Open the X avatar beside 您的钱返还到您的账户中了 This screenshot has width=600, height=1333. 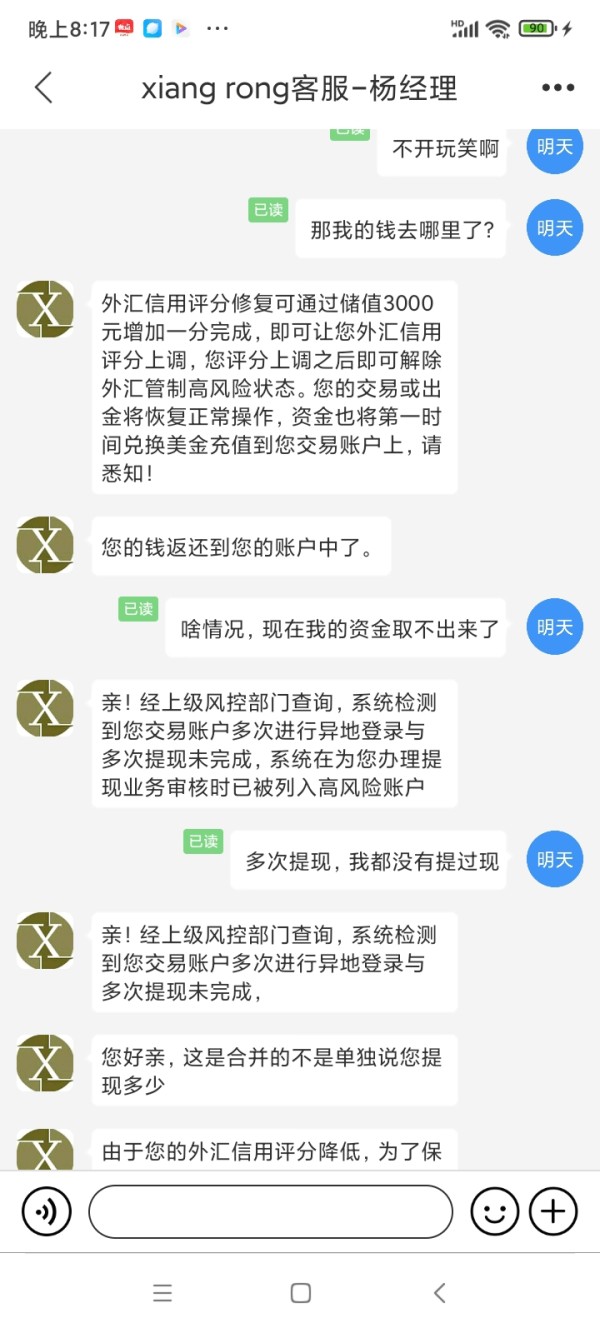pos(45,545)
